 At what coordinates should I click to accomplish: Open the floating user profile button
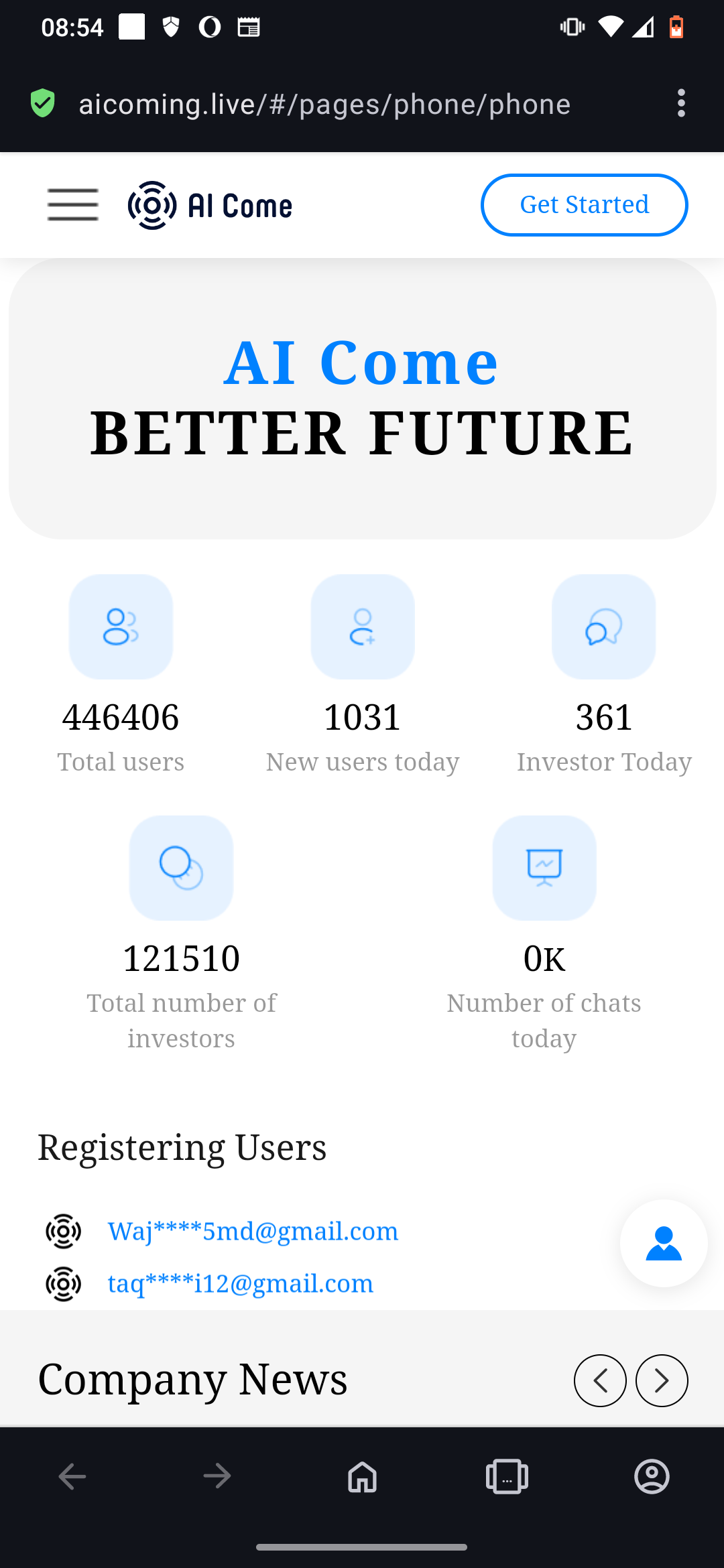pyautogui.click(x=664, y=1244)
